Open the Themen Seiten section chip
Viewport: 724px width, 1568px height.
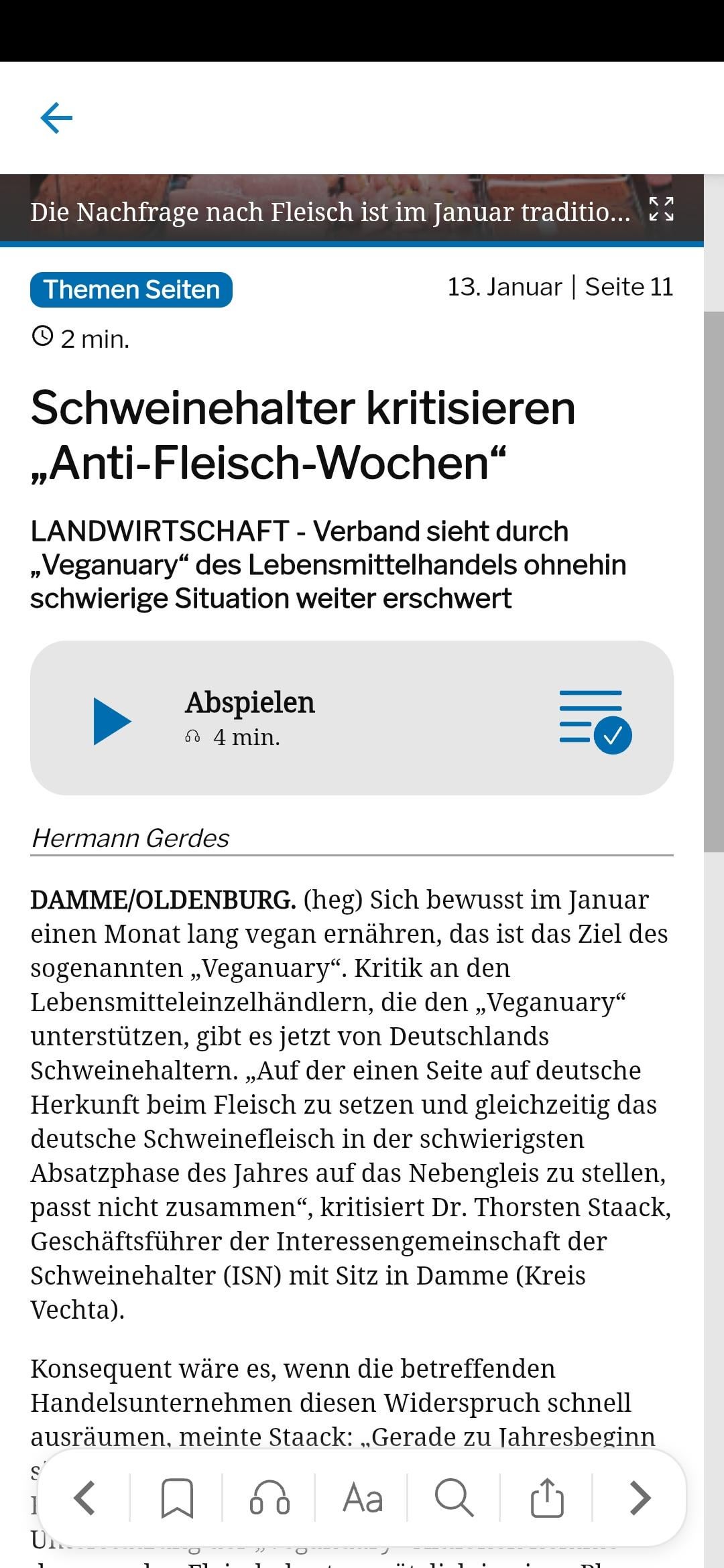[131, 290]
